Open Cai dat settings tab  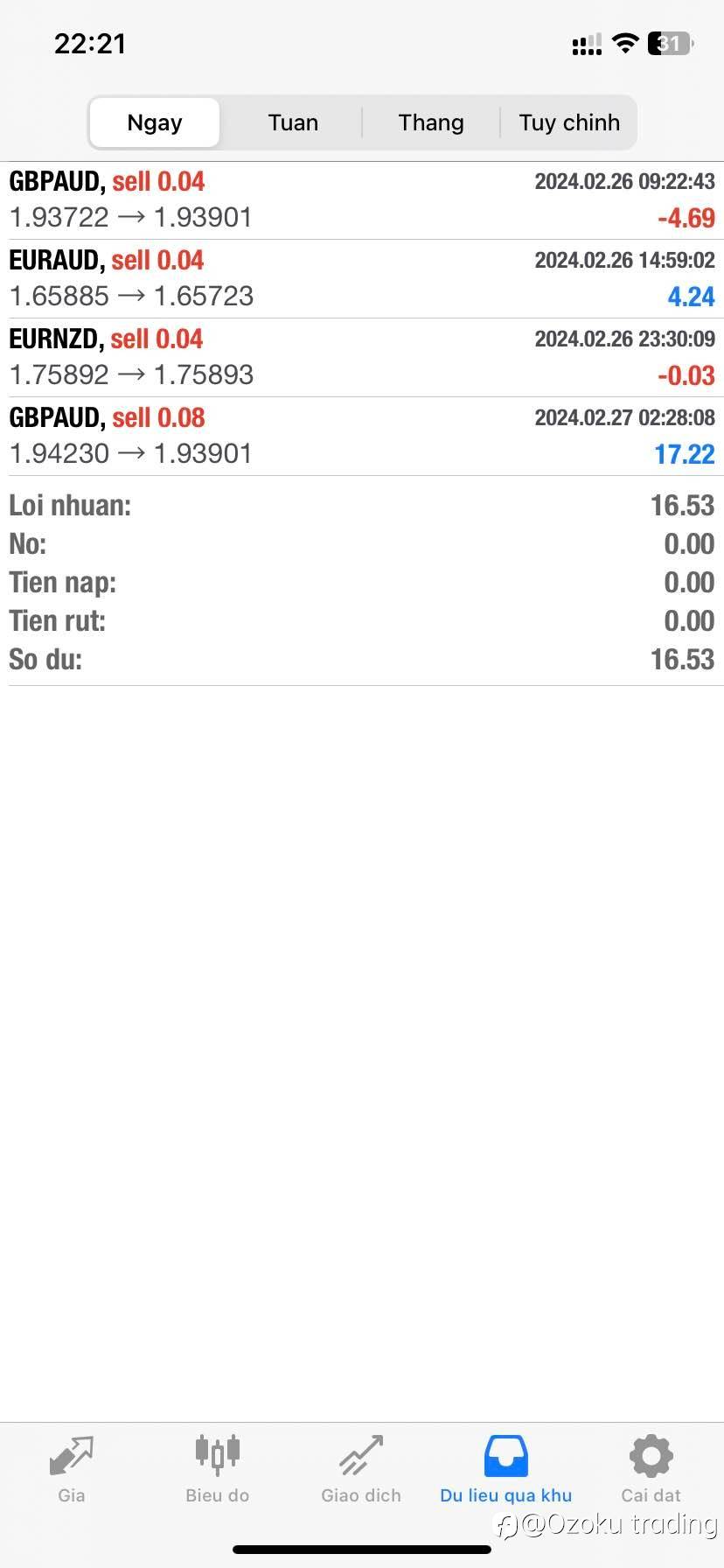point(651,1470)
